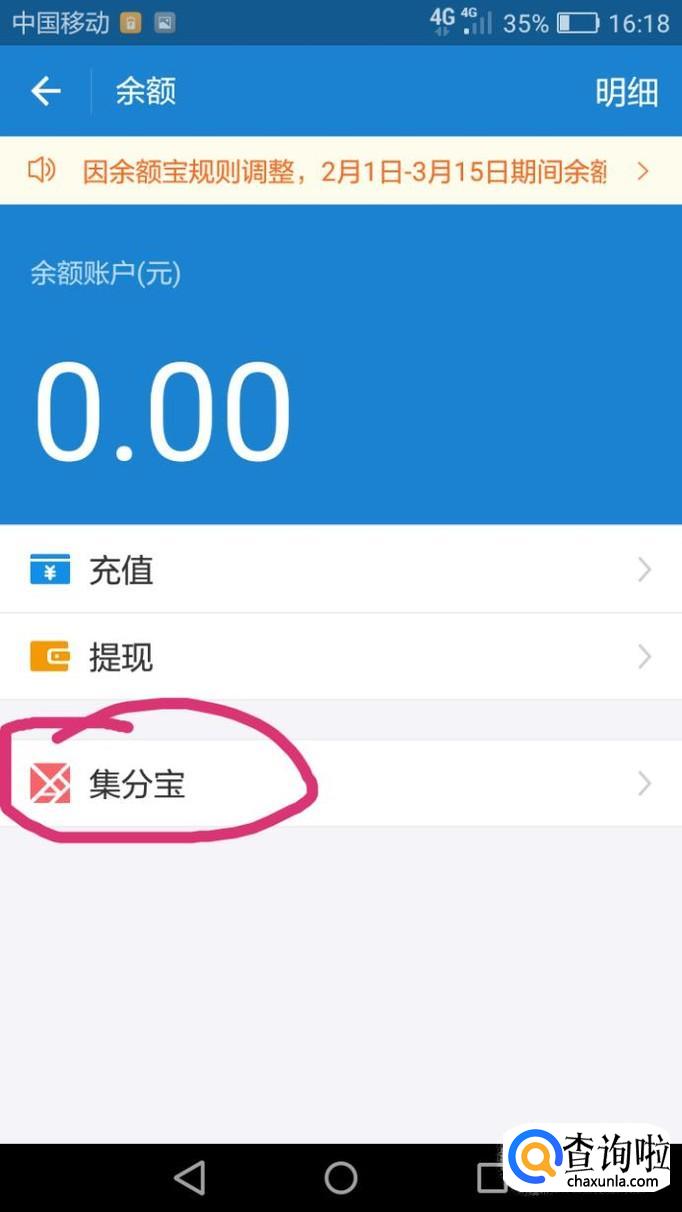Tap the system back button
The image size is (682, 1212).
(x=190, y=1178)
